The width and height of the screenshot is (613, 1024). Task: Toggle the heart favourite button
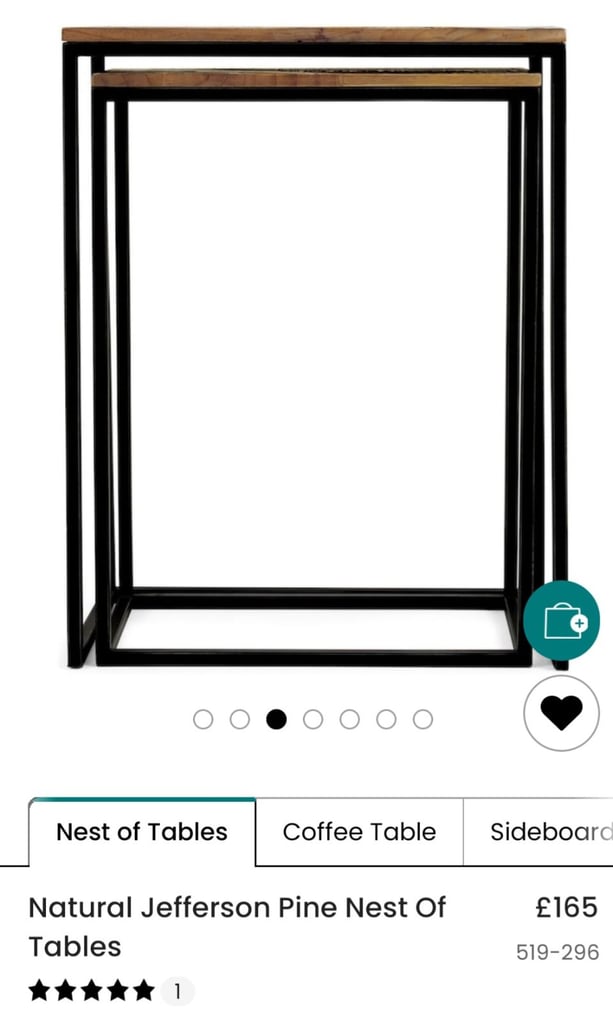pyautogui.click(x=561, y=713)
